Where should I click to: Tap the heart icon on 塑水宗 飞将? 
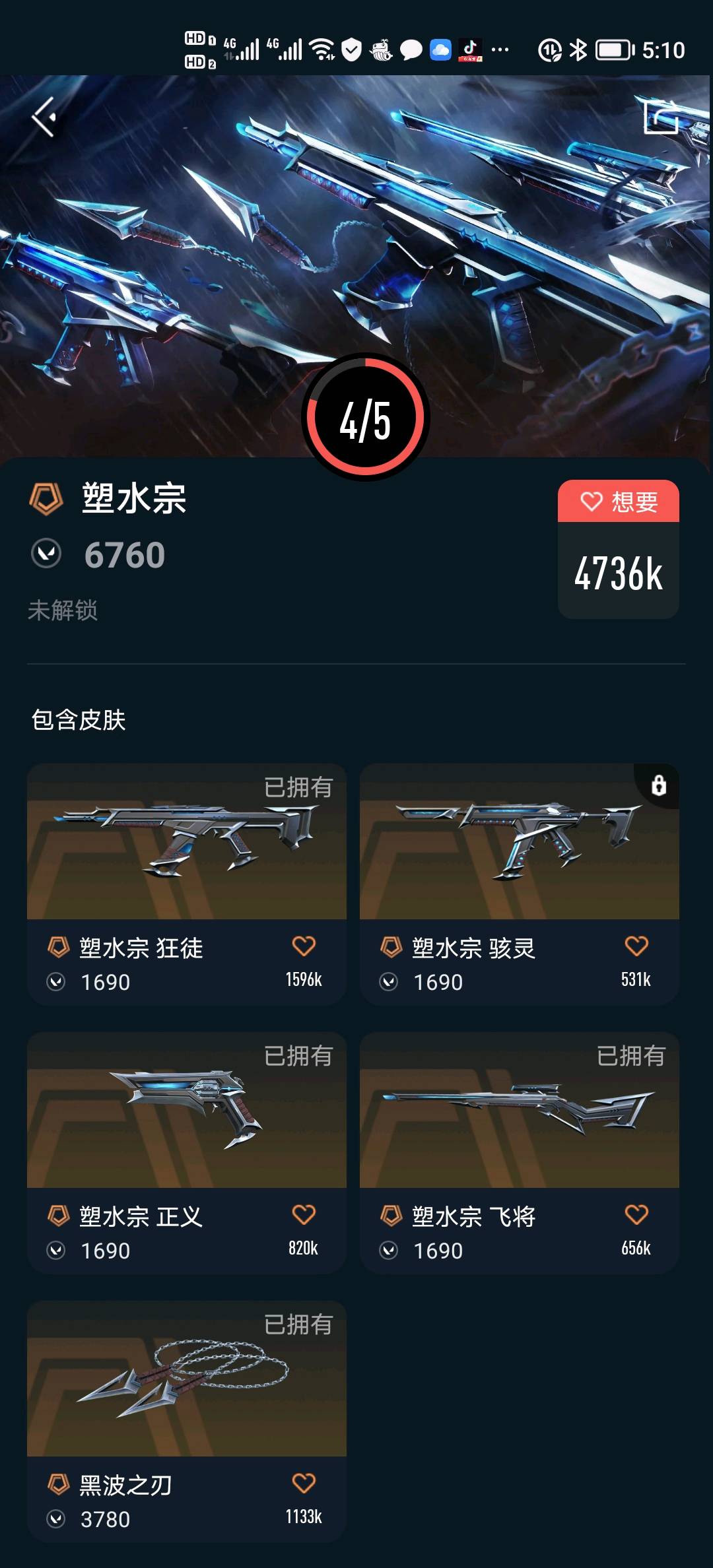pyautogui.click(x=636, y=1214)
